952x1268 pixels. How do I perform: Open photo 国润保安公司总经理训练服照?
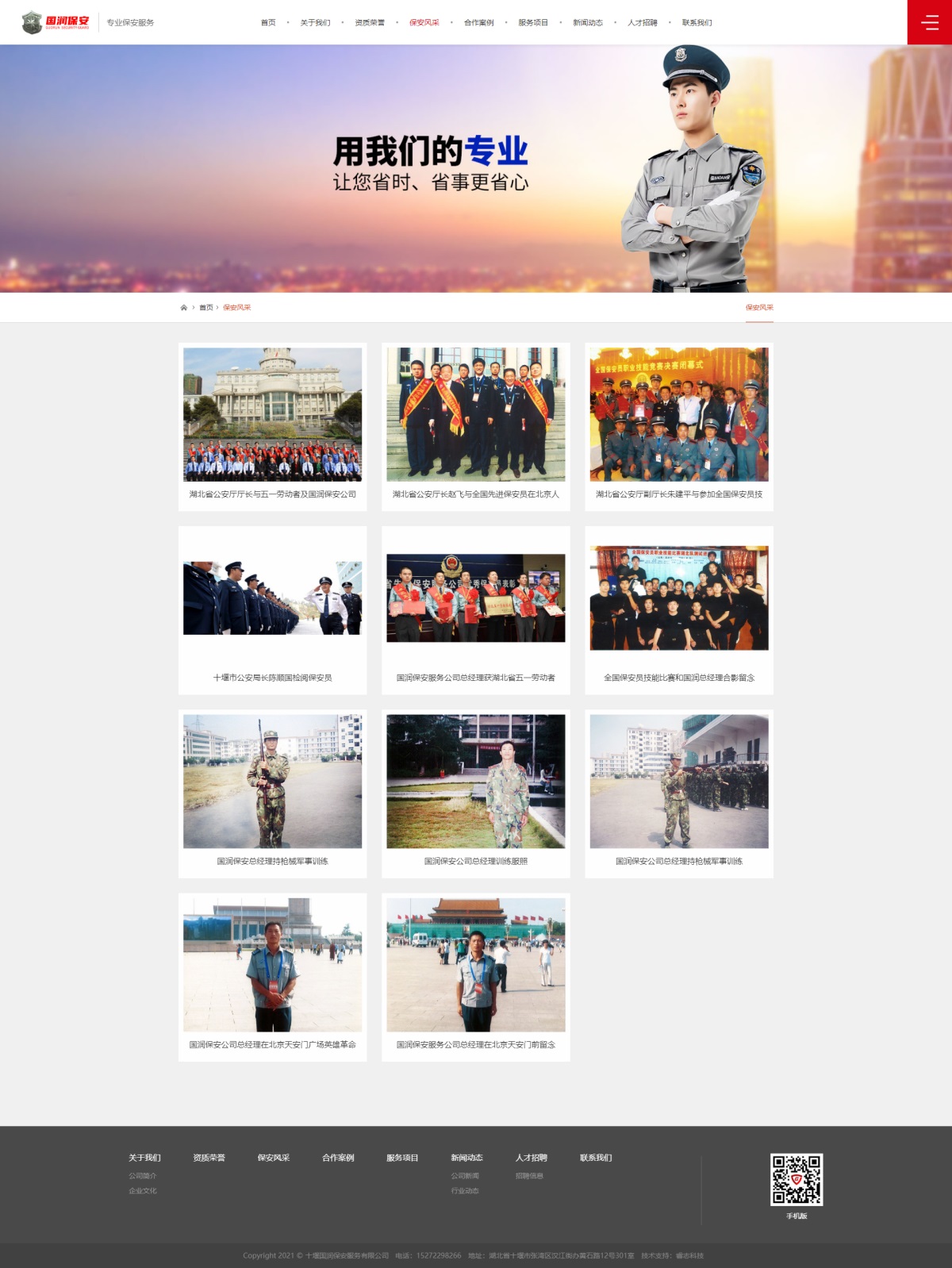[x=475, y=782]
